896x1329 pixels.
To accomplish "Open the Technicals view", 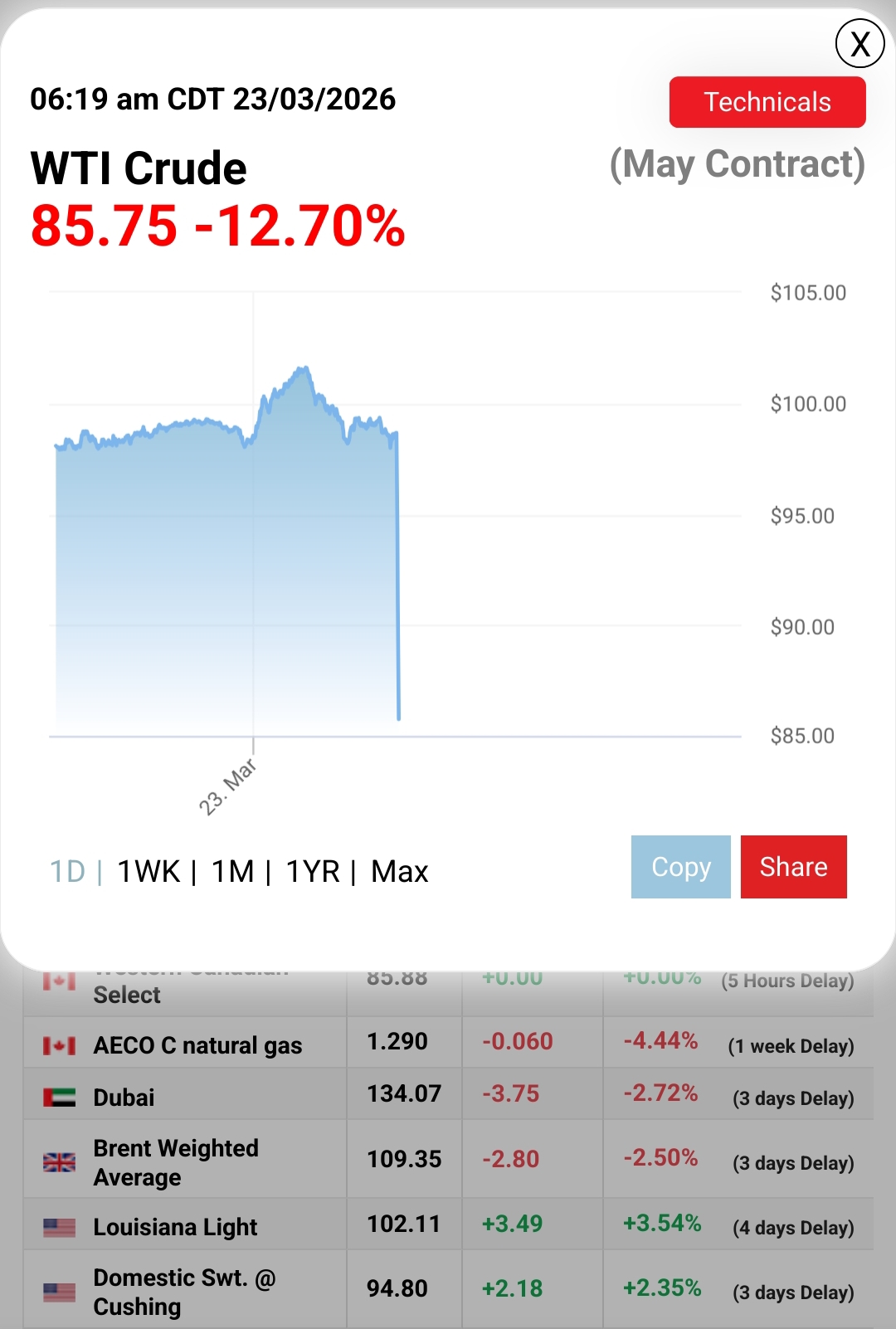I will click(x=767, y=102).
